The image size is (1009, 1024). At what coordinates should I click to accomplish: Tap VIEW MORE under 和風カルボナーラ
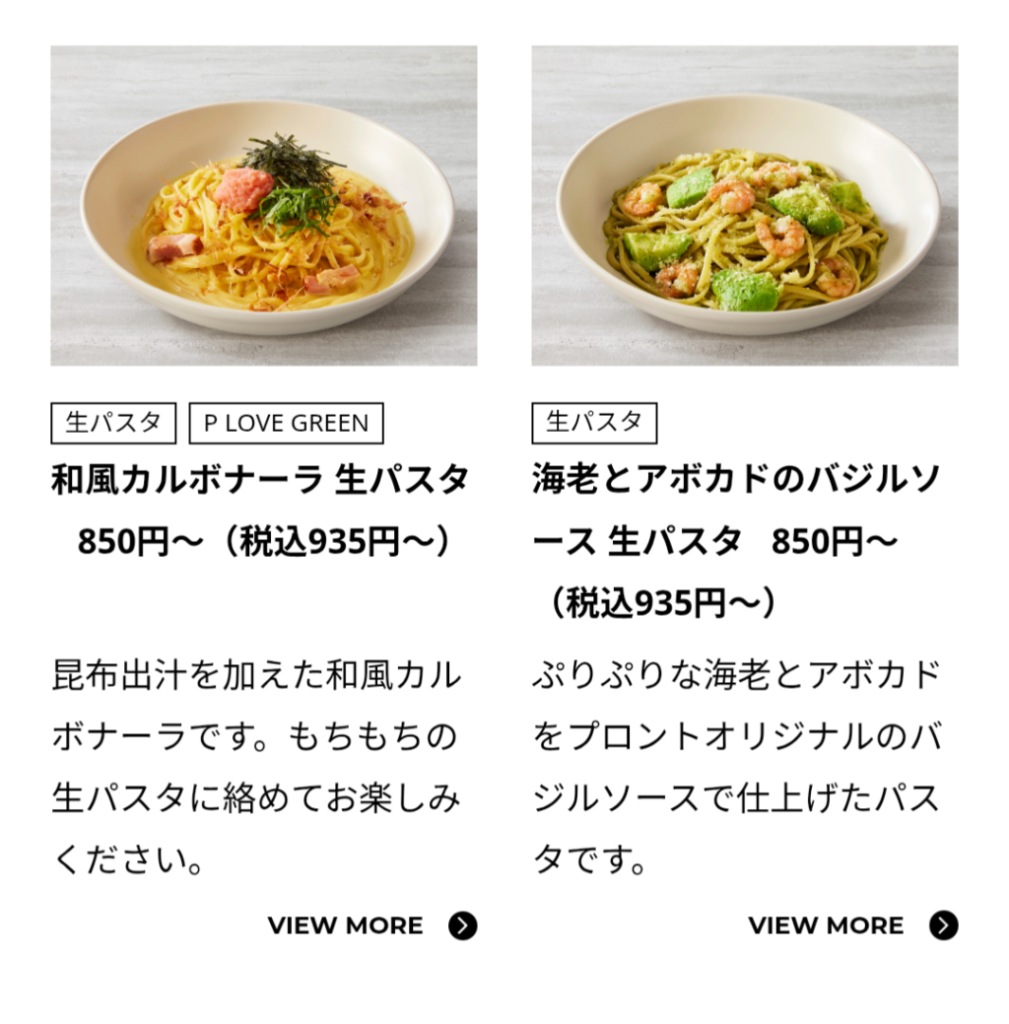pos(371,926)
